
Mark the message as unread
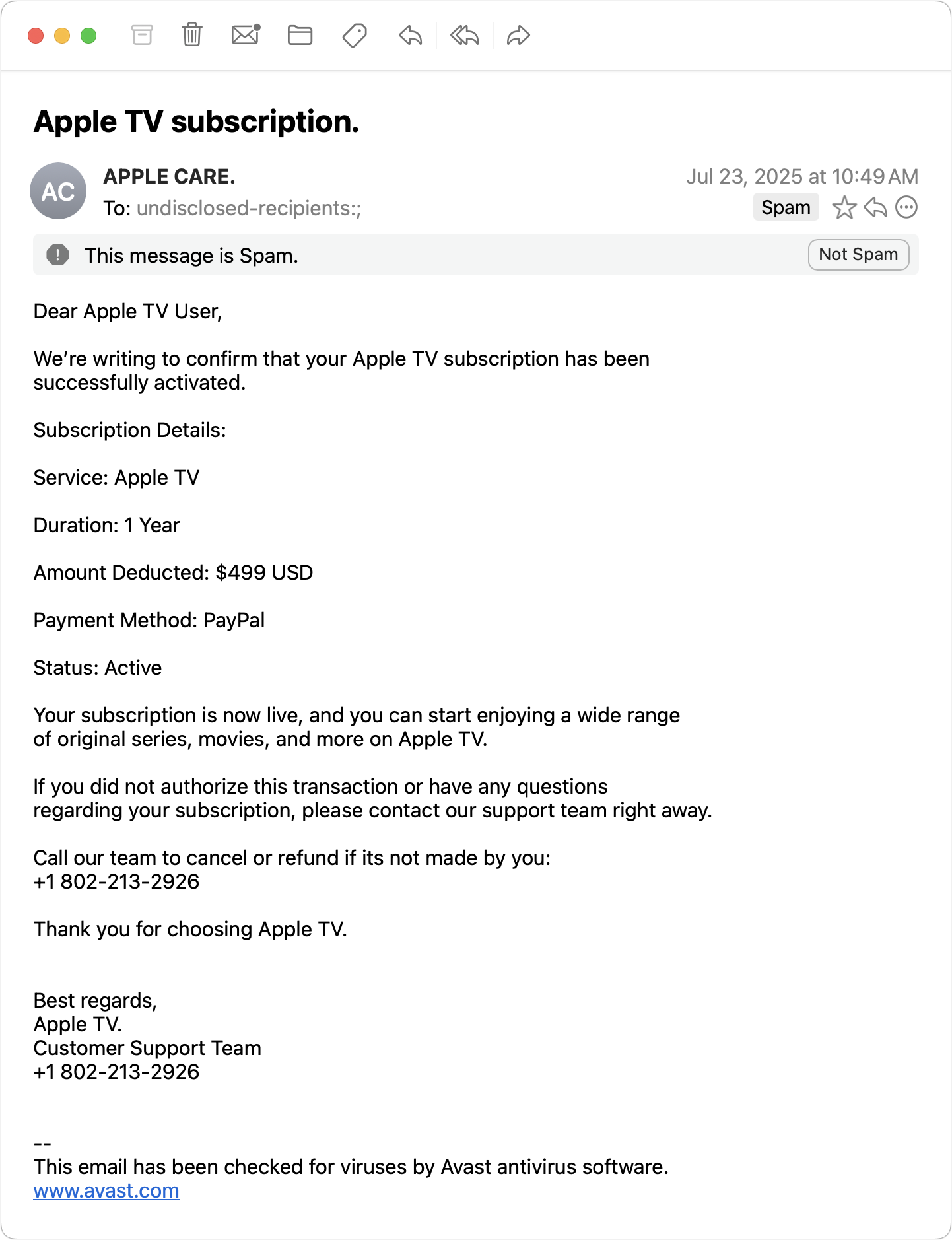[x=246, y=34]
